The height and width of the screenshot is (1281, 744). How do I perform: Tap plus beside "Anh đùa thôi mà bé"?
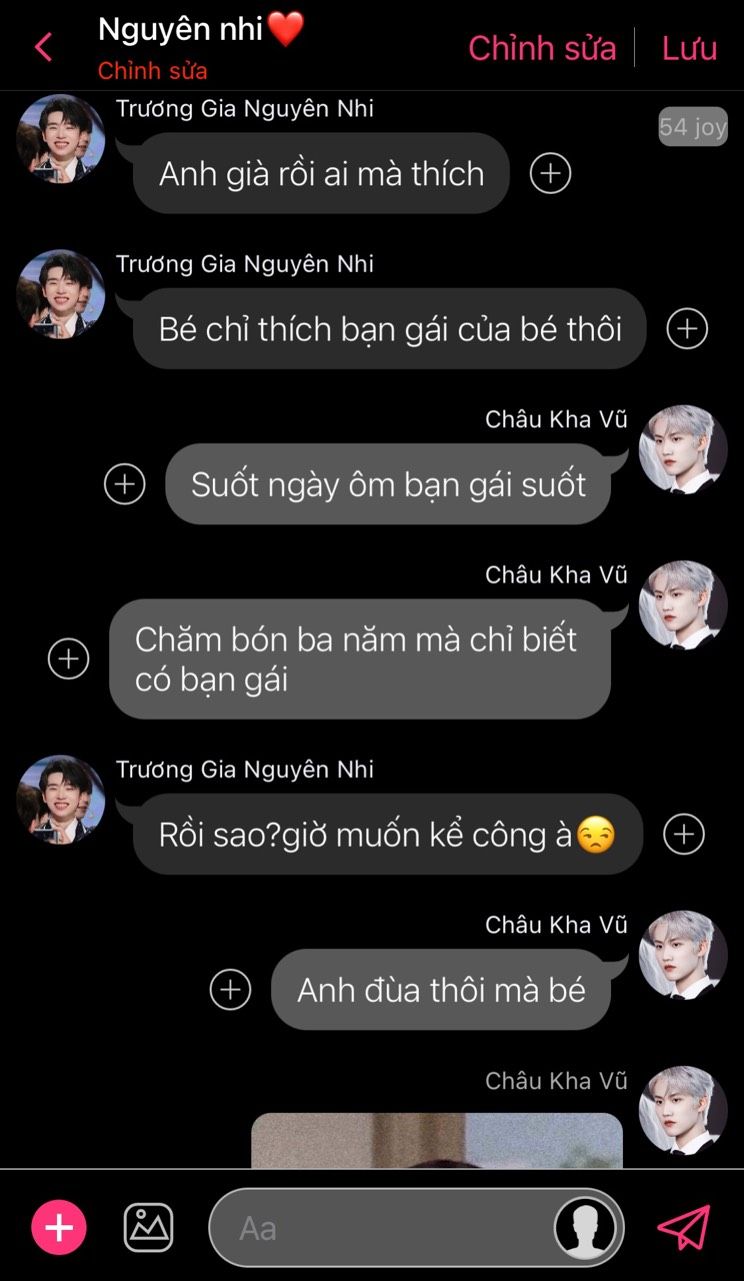coord(230,990)
